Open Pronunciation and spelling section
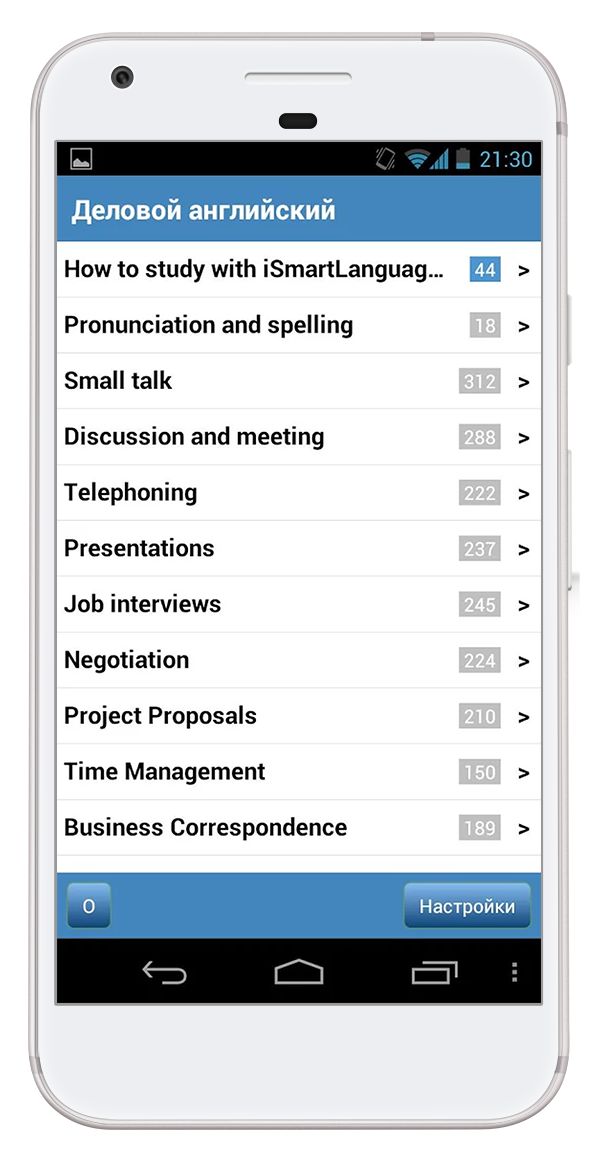 pos(299,325)
